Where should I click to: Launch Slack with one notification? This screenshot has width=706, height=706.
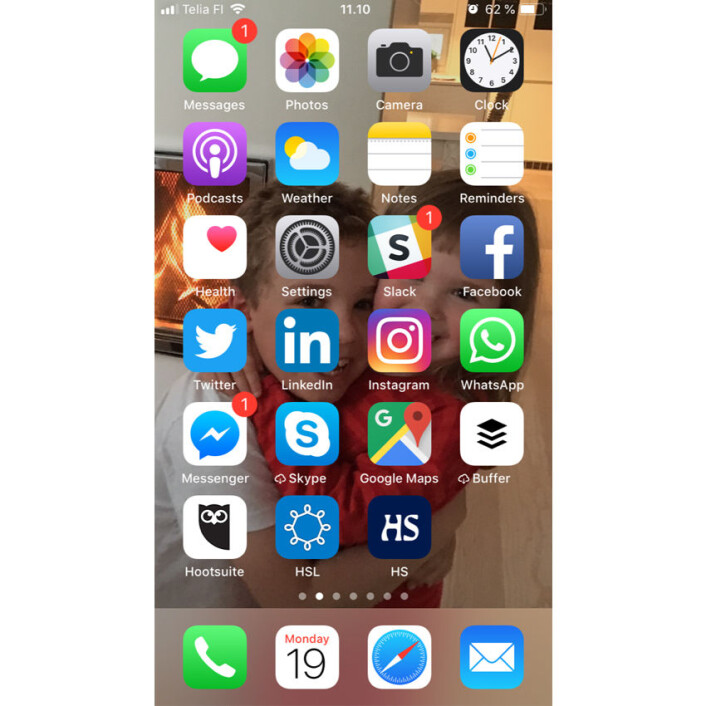click(x=399, y=247)
